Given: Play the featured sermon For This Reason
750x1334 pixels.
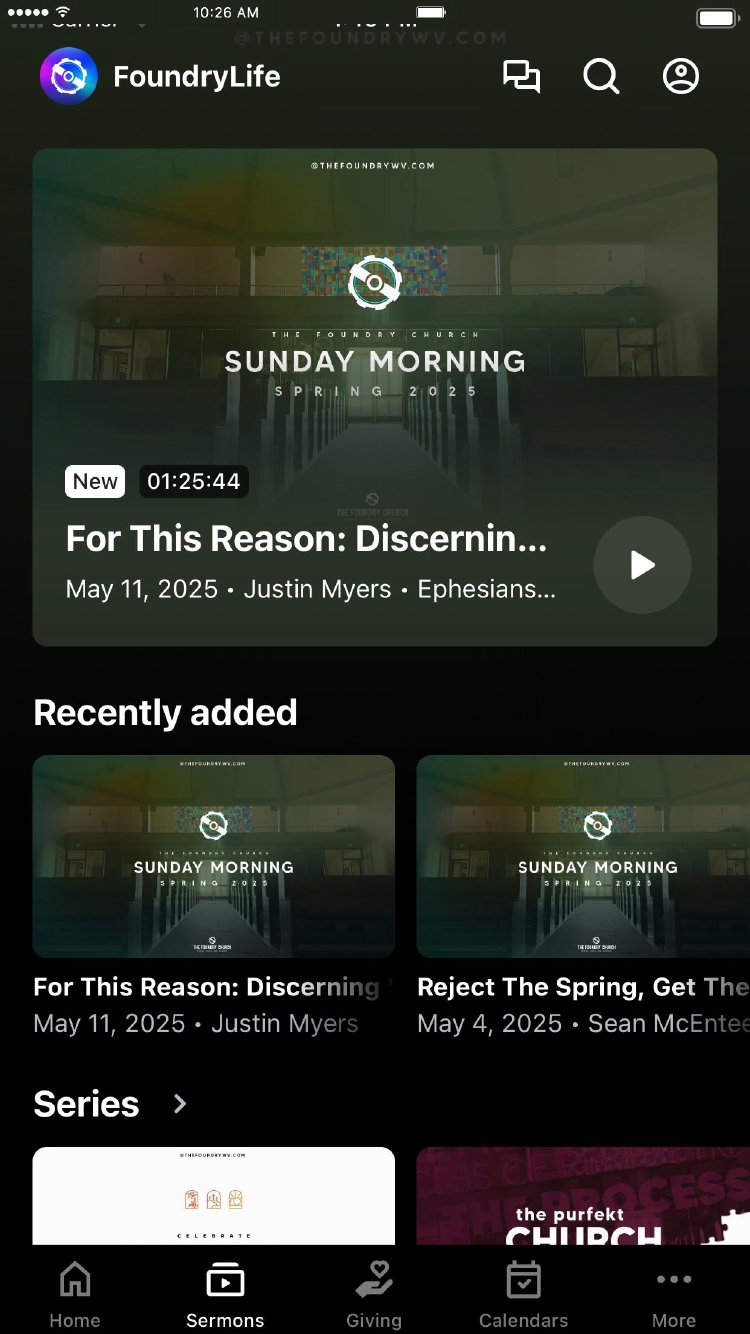Looking at the screenshot, I should pos(642,565).
